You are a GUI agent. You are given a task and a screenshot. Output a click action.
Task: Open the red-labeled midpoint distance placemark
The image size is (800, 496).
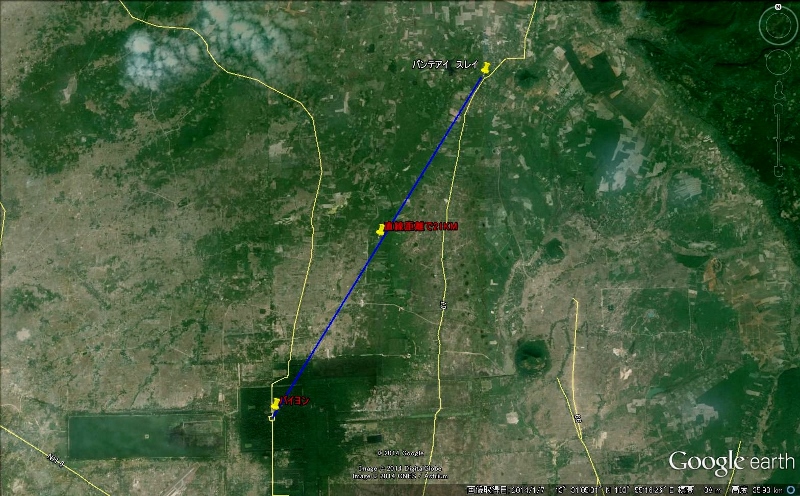pos(380,229)
